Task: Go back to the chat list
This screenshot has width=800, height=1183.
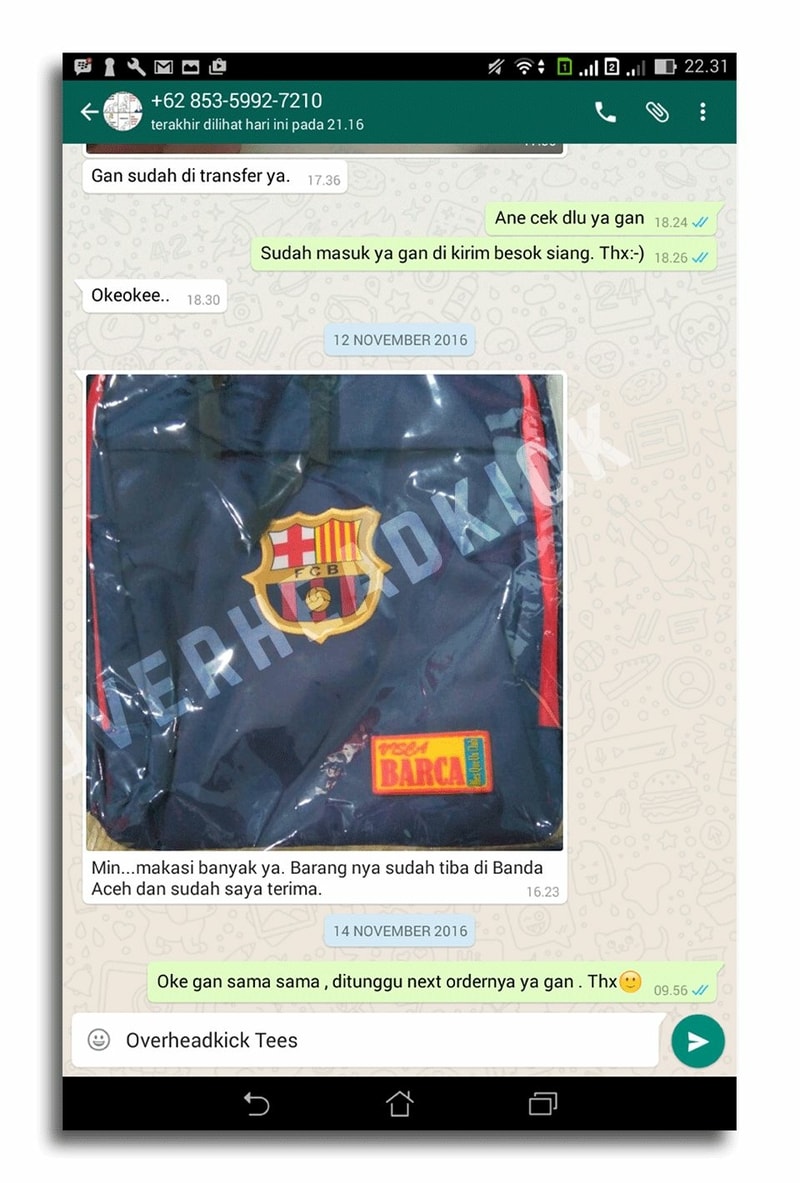Action: 90,111
